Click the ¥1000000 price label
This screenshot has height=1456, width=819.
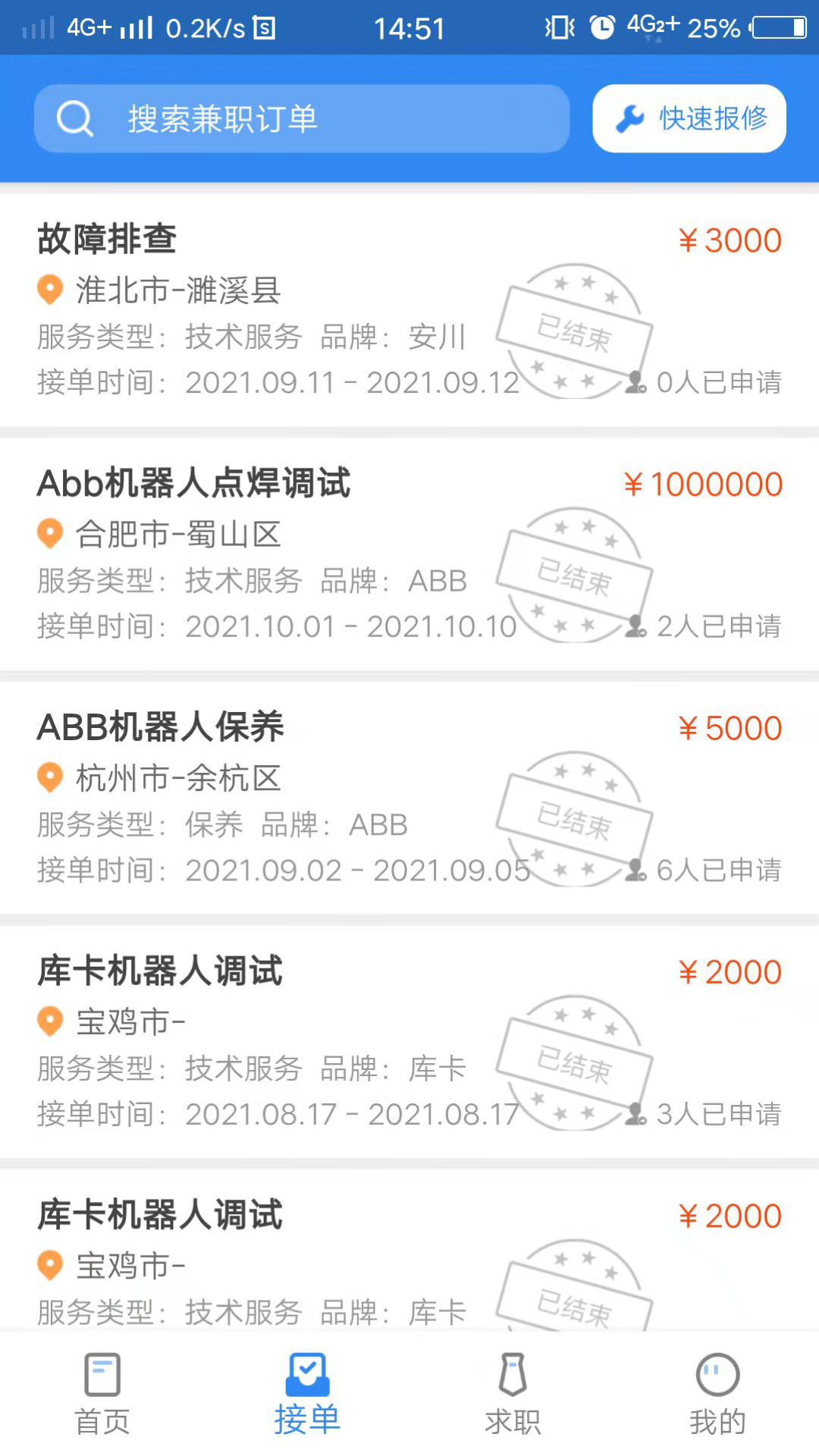(x=702, y=483)
